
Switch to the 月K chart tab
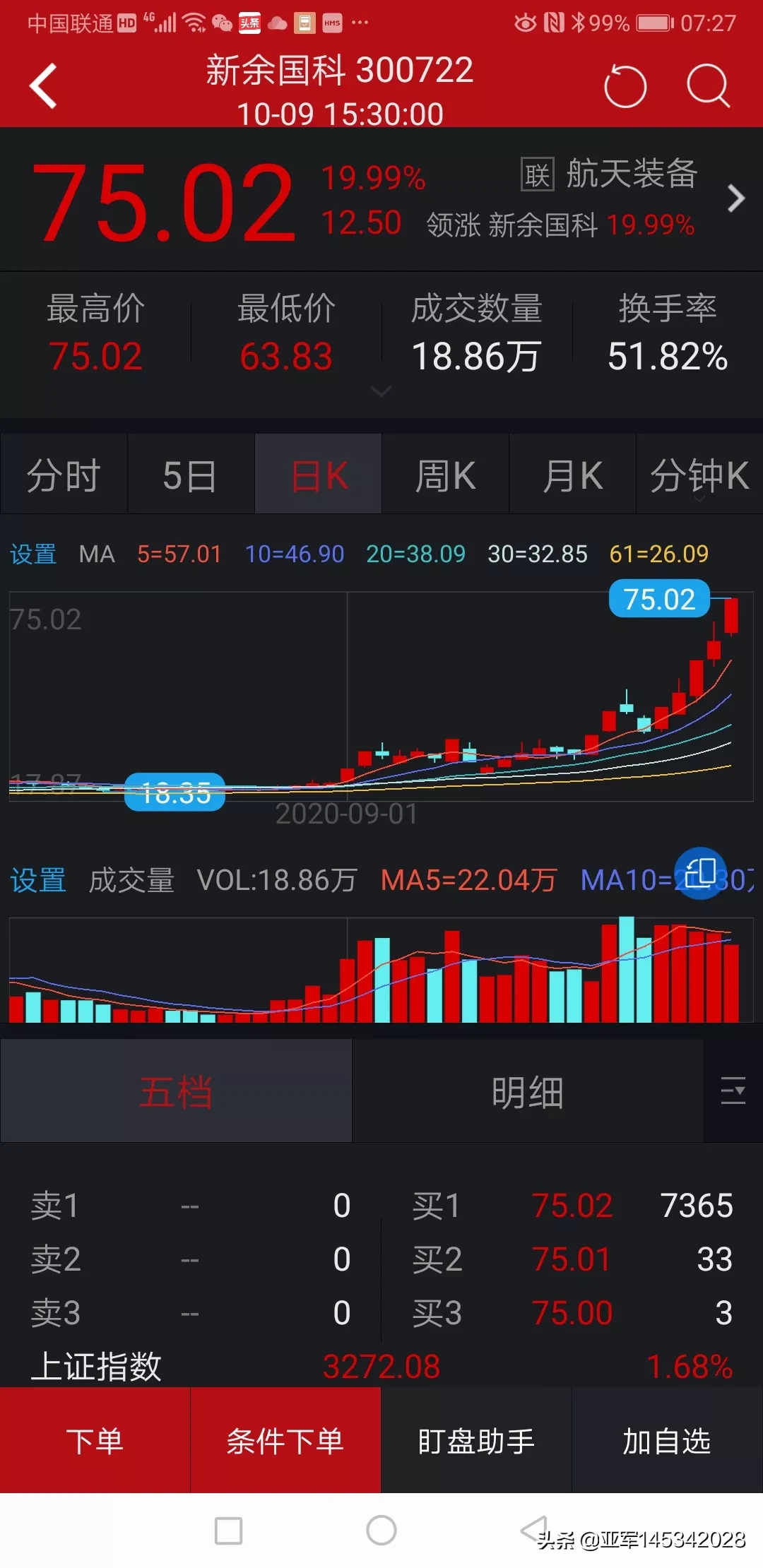pyautogui.click(x=572, y=475)
